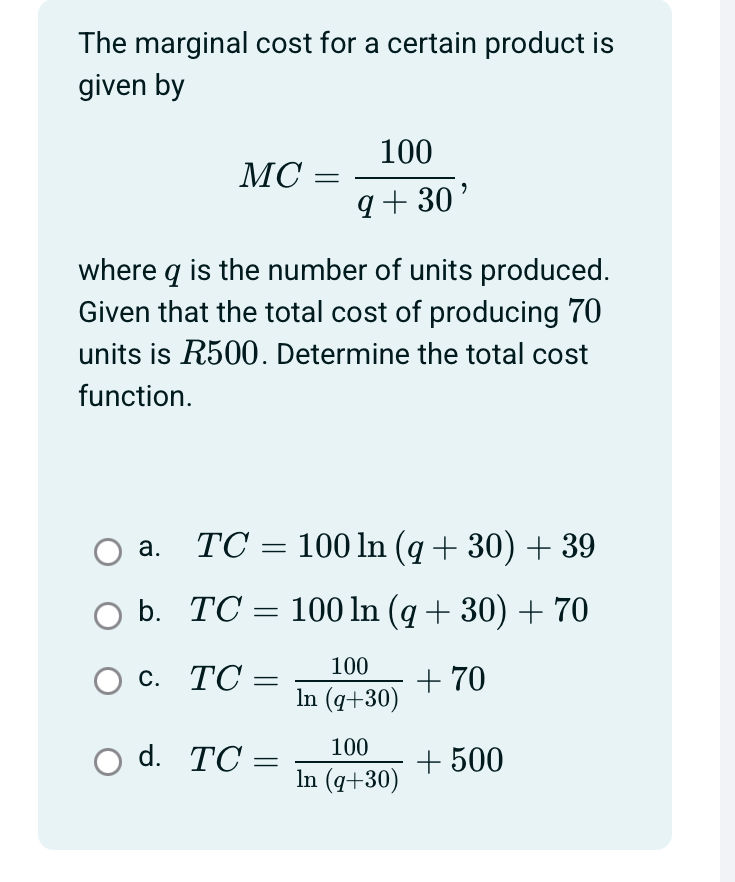Select radio button for option a
The width and height of the screenshot is (735, 882).
coord(108,547)
